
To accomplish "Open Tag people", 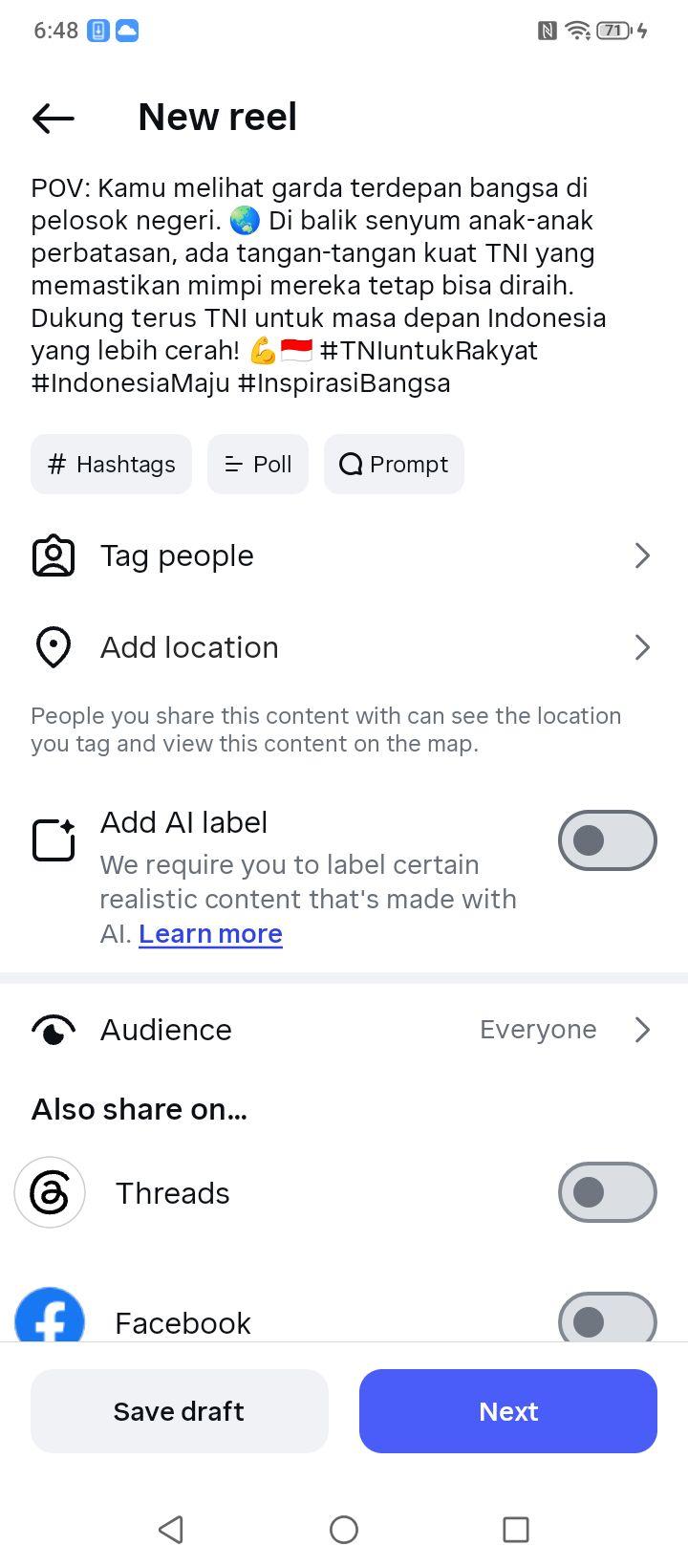I will pos(344,555).
